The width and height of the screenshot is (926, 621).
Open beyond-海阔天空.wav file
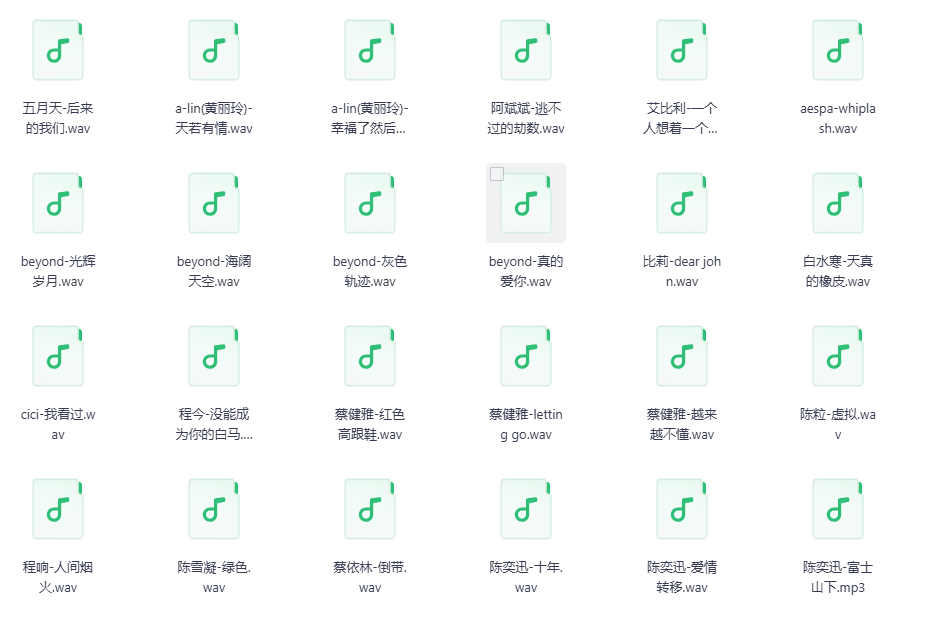coord(214,203)
